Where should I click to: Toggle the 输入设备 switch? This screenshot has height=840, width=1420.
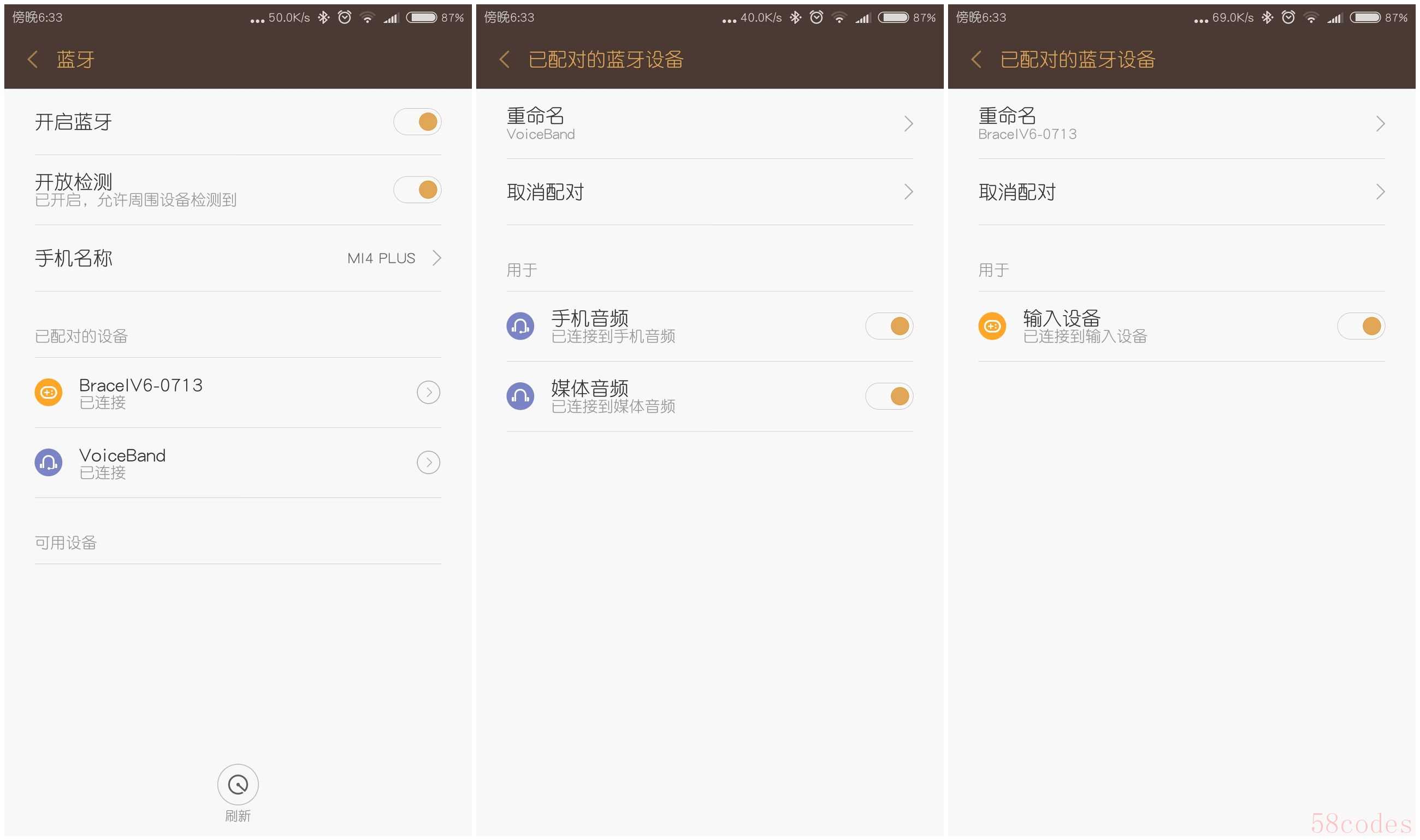(1361, 327)
